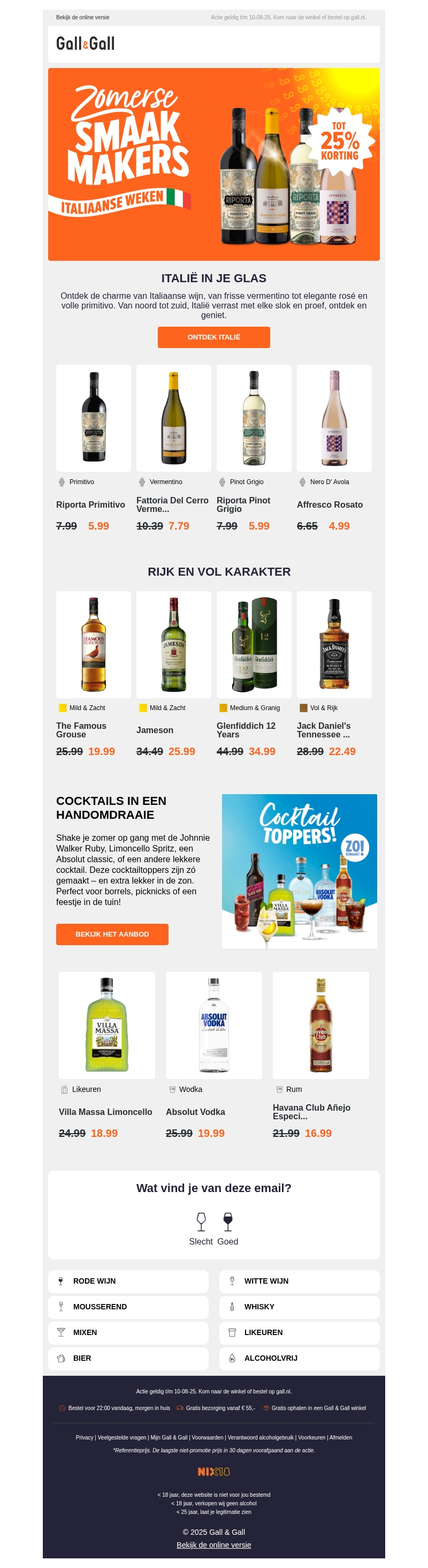Open the Jack Daniel's Tennessee product

[334, 644]
